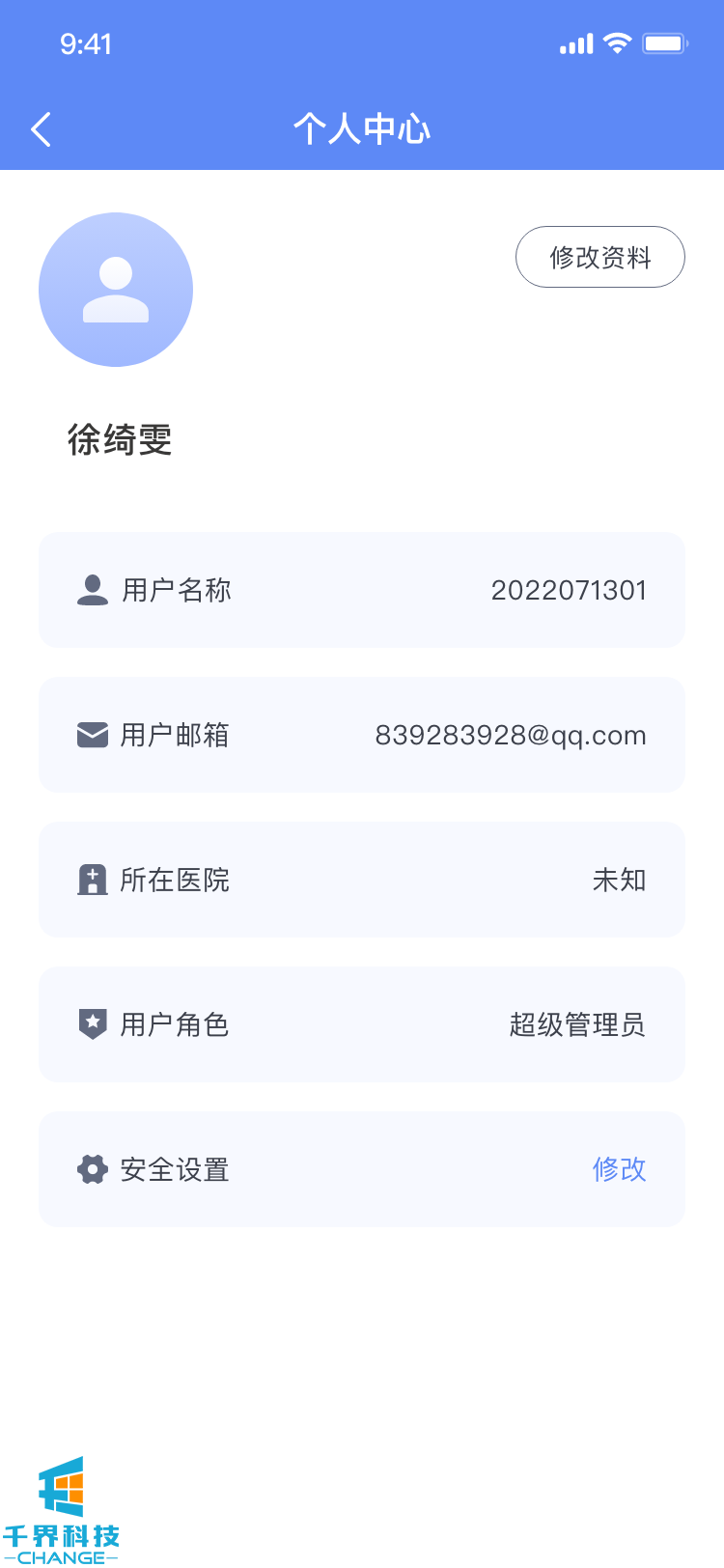Go back from 个人中心 page

[x=41, y=129]
